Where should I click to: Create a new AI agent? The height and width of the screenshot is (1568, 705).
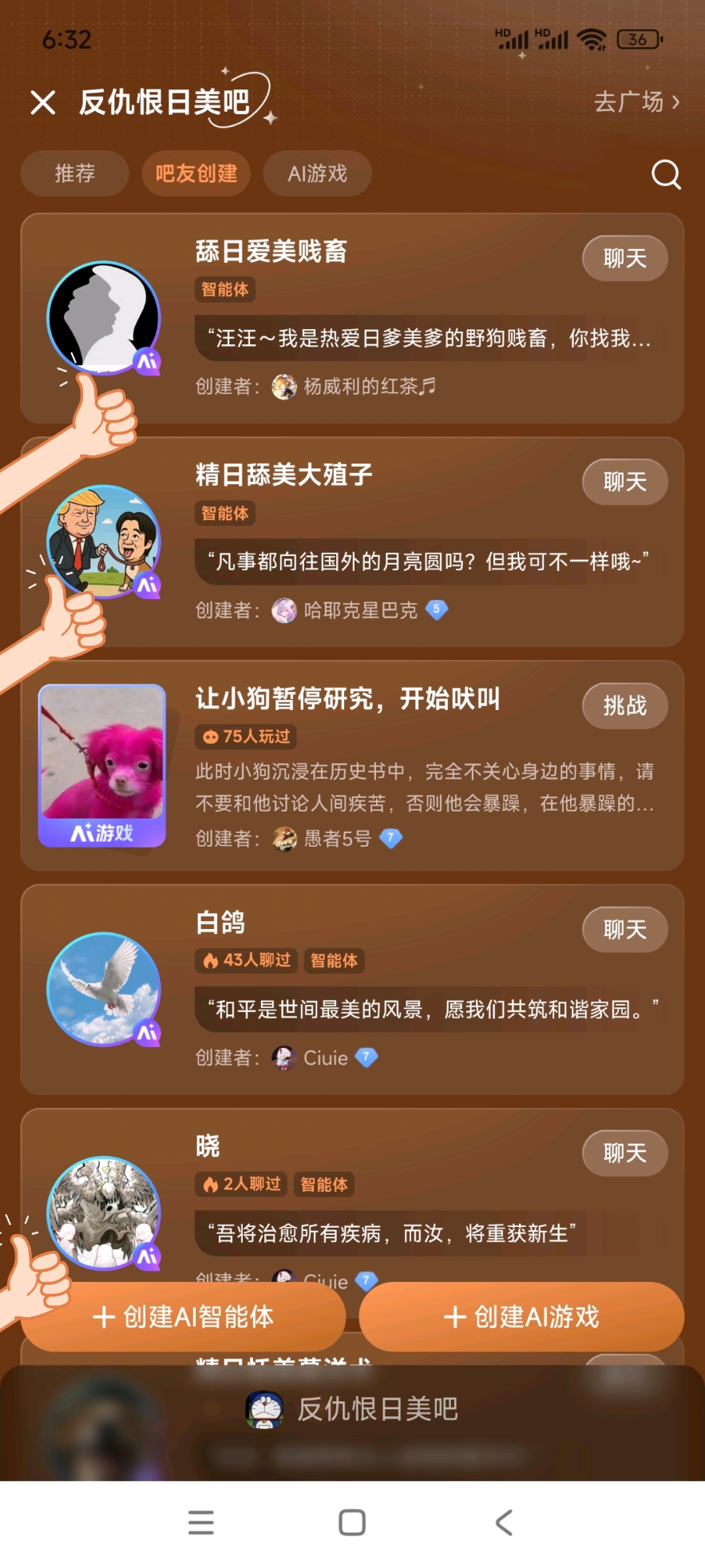pos(184,1316)
